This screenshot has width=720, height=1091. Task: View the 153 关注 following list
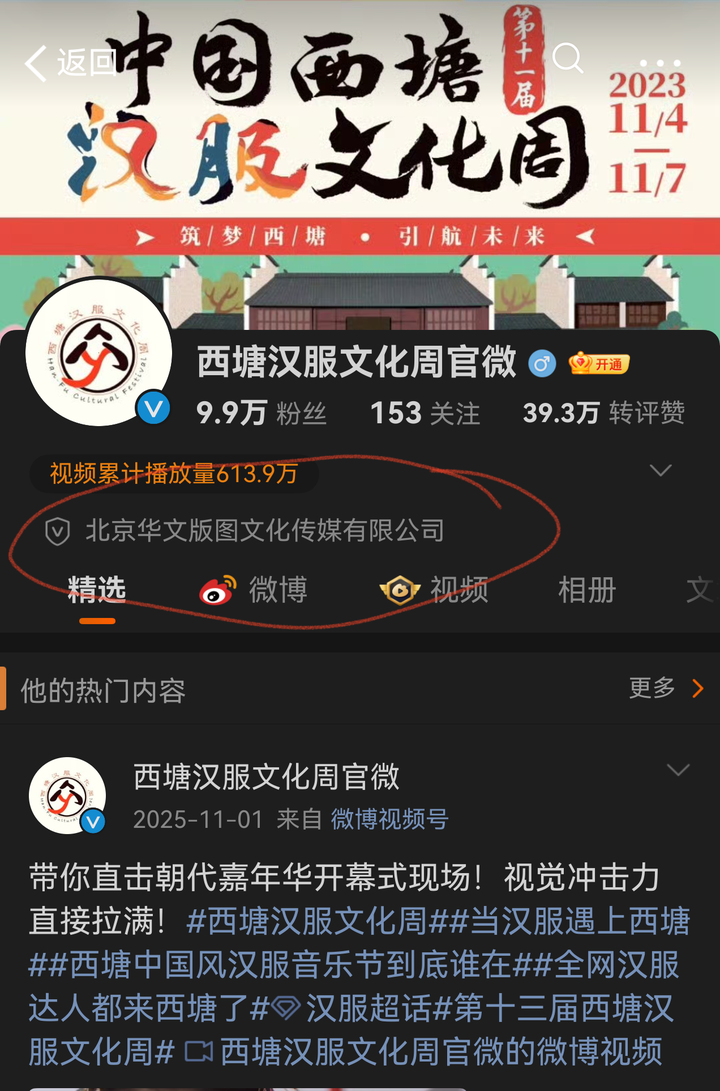pyautogui.click(x=425, y=413)
